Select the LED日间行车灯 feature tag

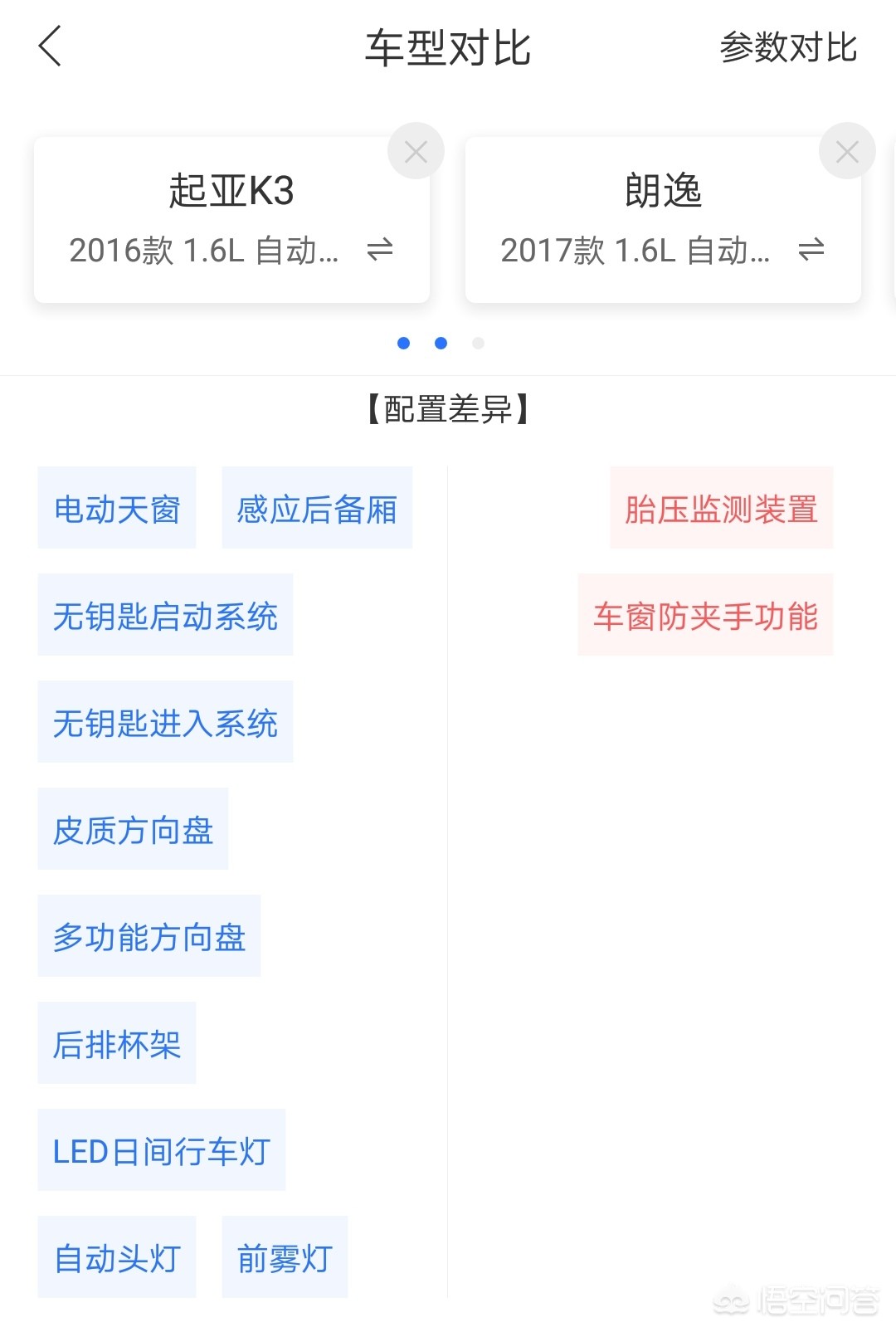coord(159,1150)
